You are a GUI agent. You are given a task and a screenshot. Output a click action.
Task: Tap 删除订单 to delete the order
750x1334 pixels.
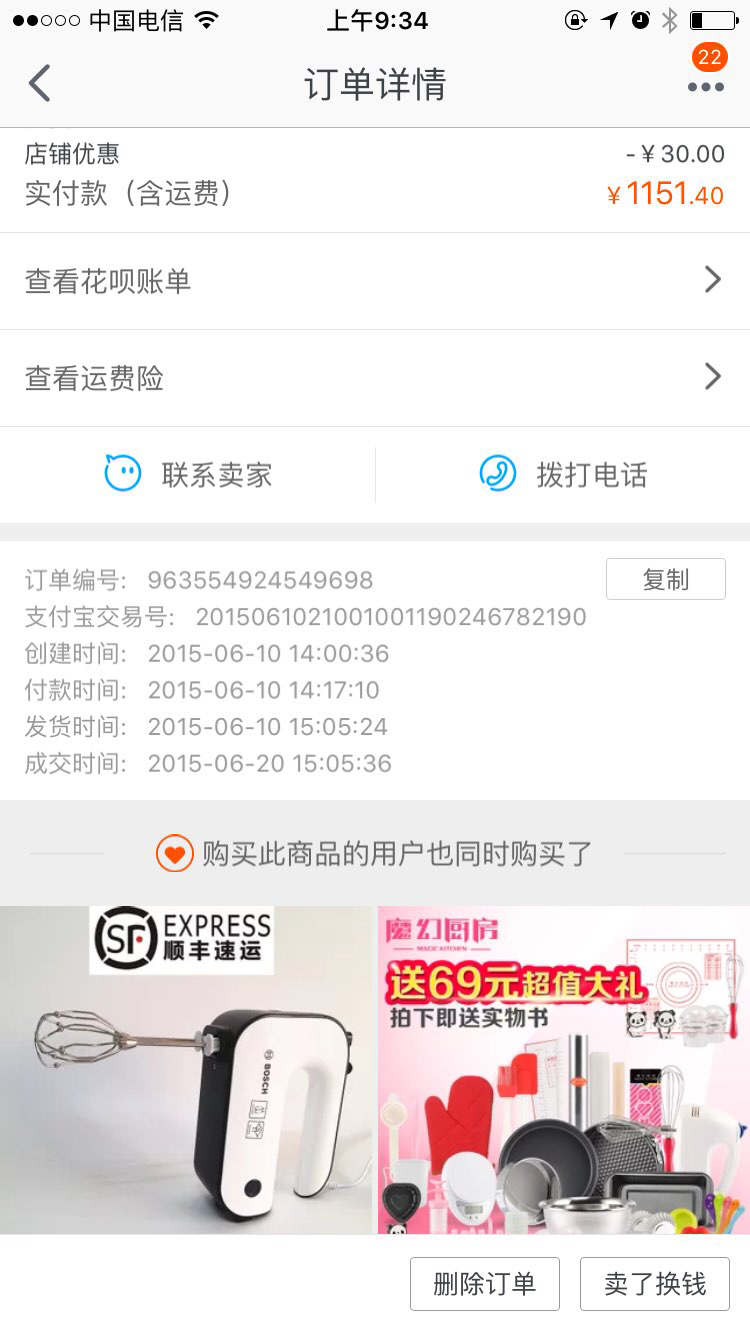[485, 1284]
